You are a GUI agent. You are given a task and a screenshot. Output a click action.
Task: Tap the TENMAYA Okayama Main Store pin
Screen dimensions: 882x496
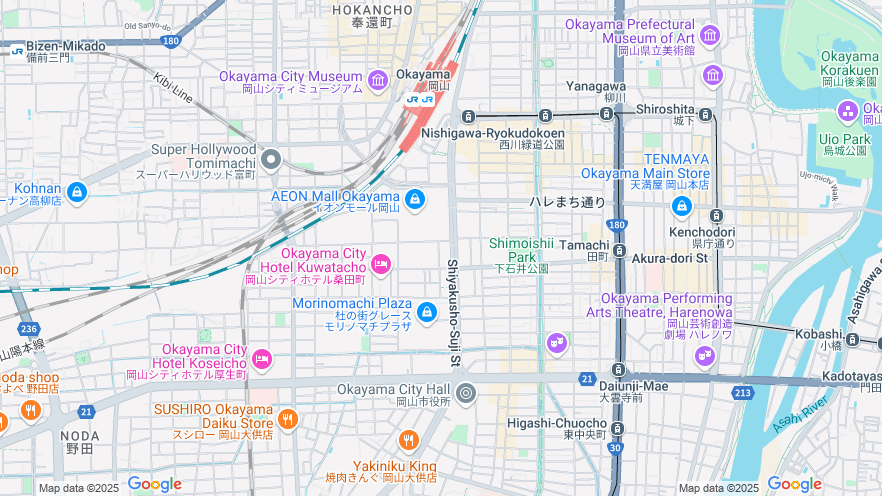click(681, 206)
